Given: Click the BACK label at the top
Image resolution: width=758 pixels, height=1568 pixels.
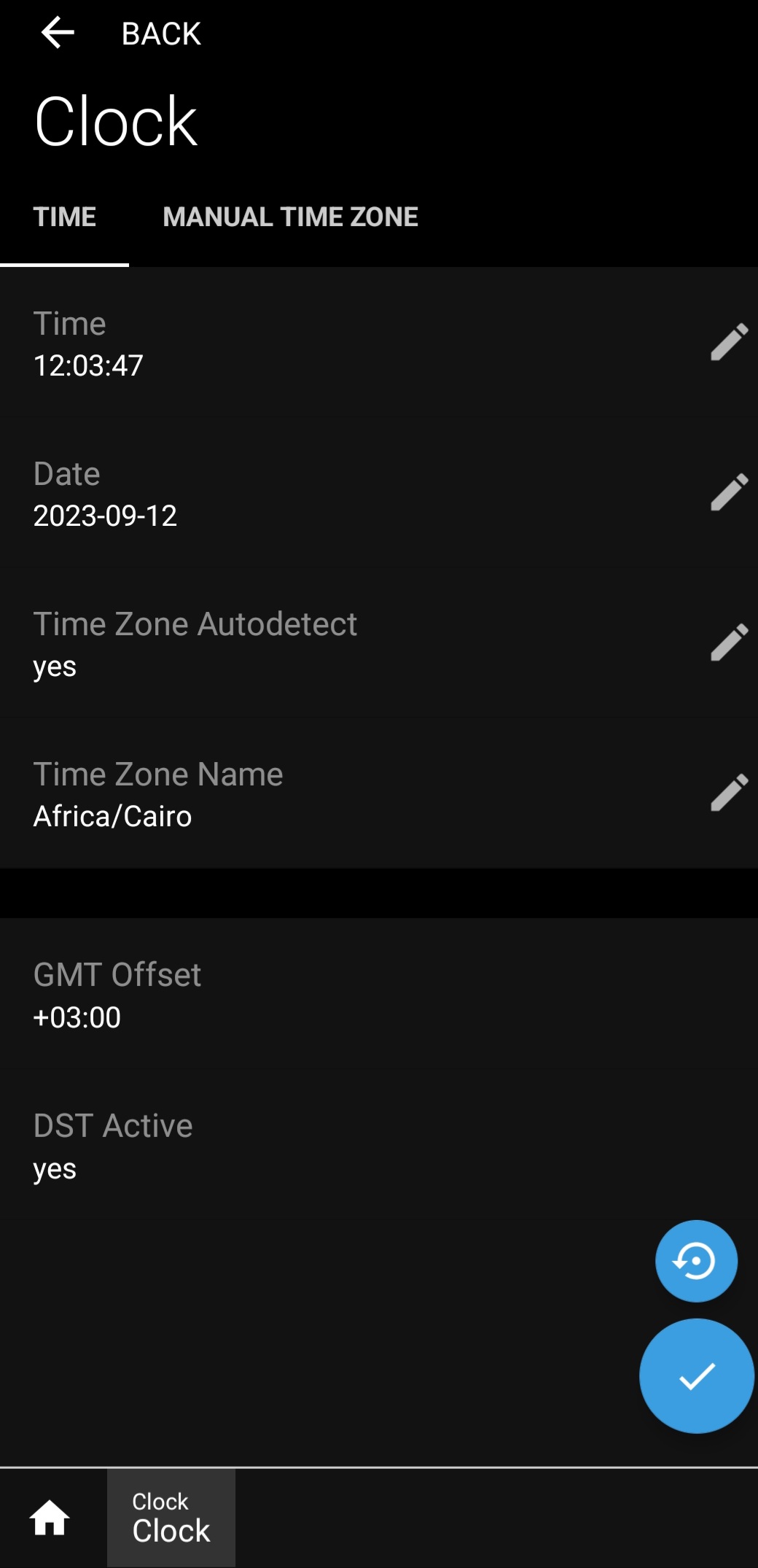Looking at the screenshot, I should click(x=160, y=33).
